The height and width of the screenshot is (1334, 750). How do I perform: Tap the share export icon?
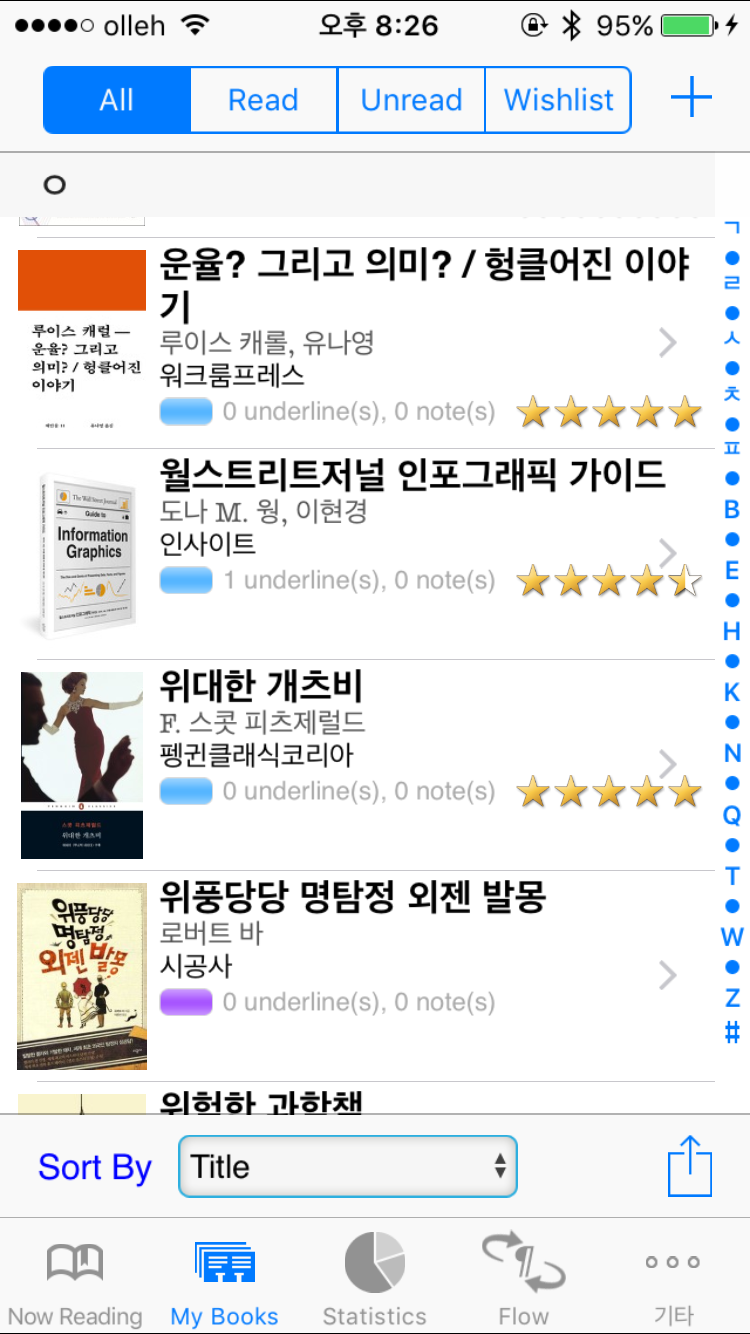coord(690,1166)
